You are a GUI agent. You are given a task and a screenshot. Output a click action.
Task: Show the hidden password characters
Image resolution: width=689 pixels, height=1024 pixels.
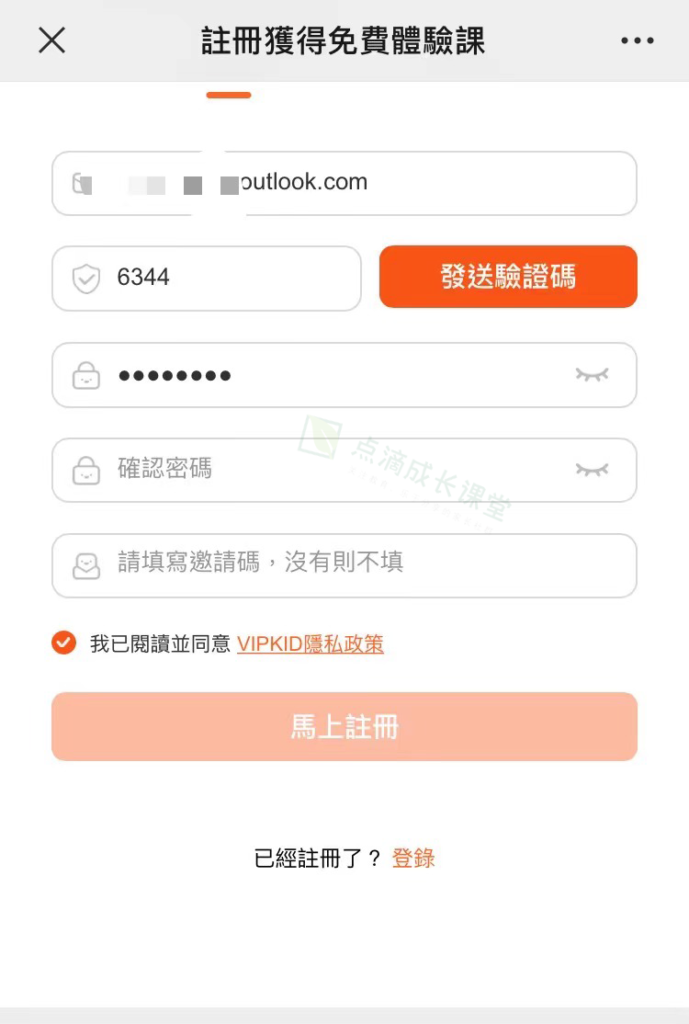coord(592,375)
